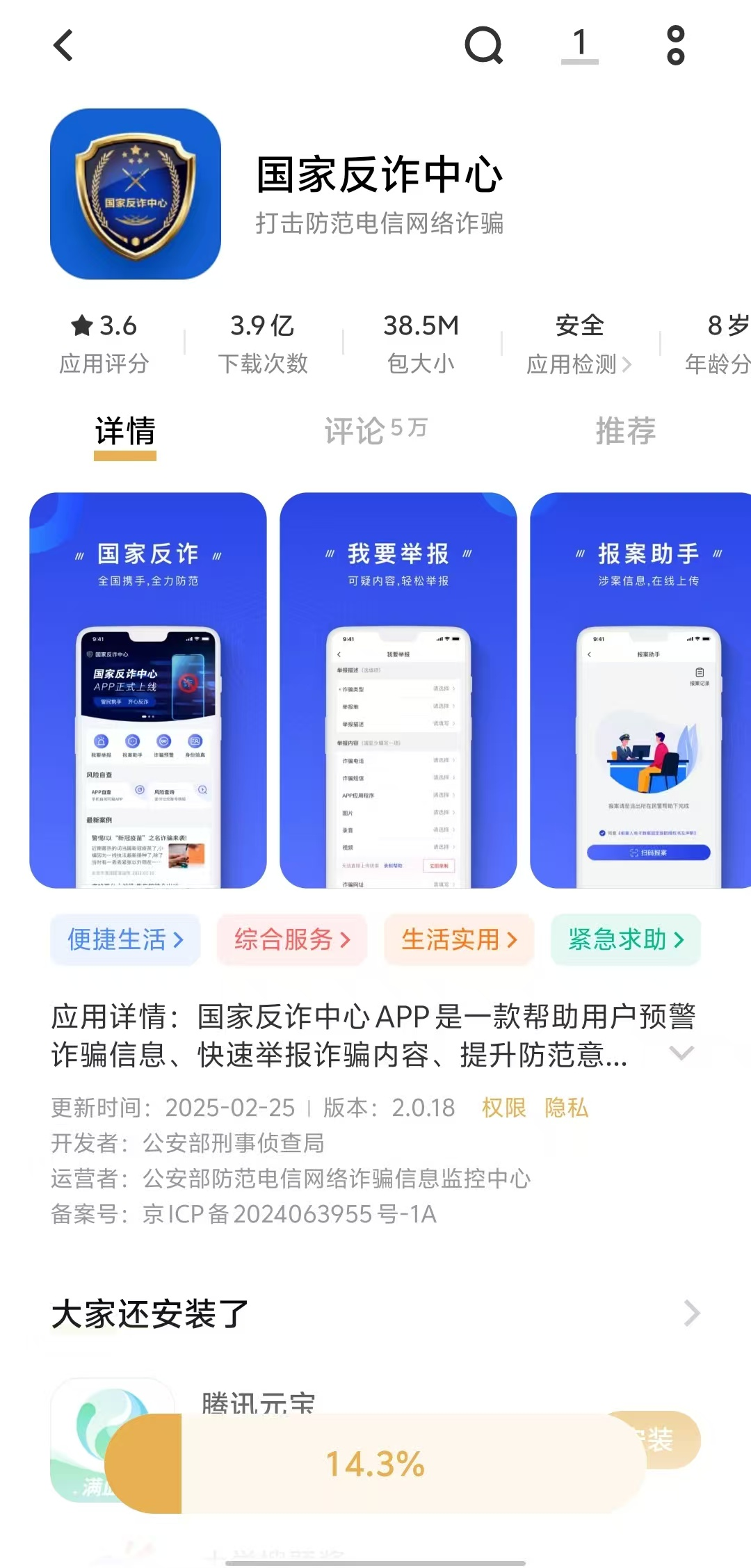
Task: Open the 便捷生活 category chip
Action: pos(126,939)
